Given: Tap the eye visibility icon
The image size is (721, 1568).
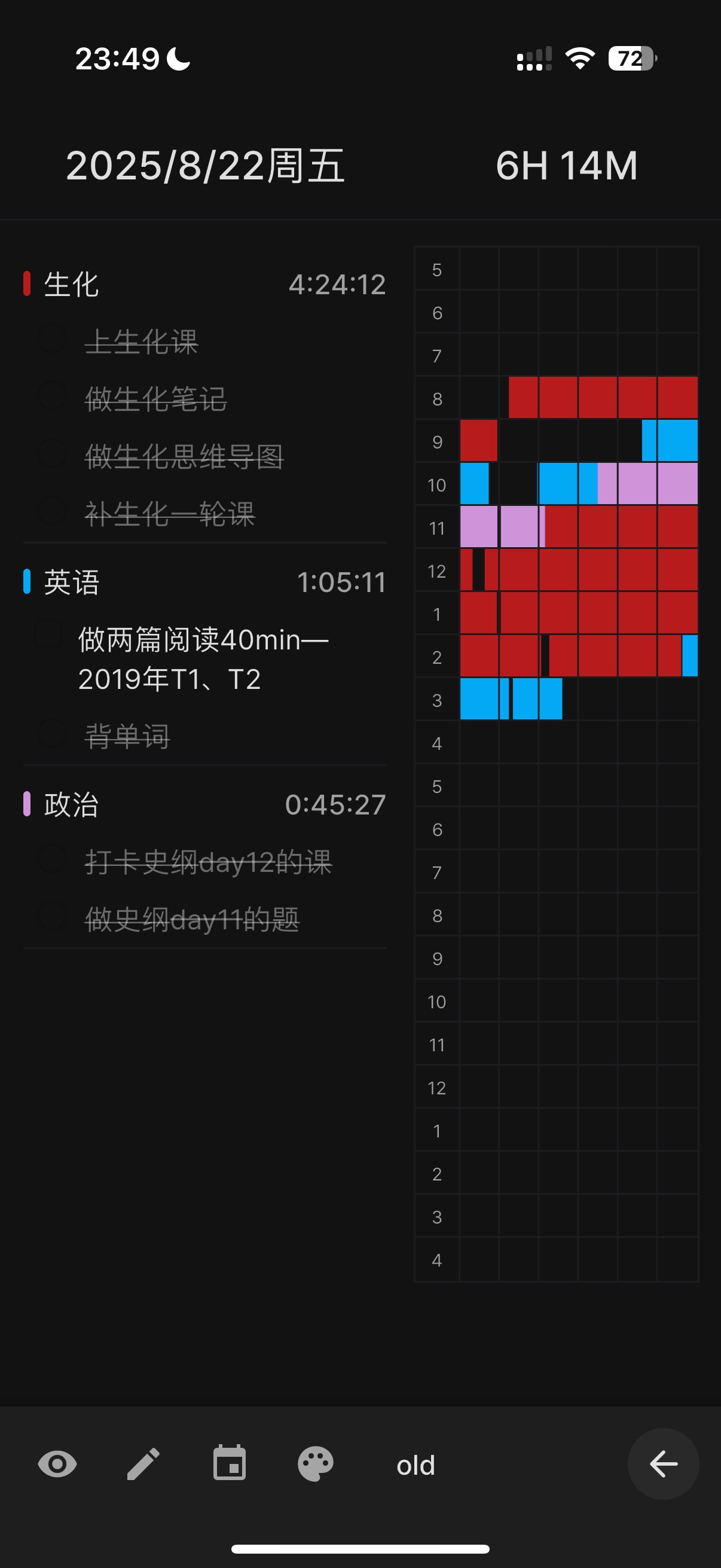Looking at the screenshot, I should click(57, 1464).
